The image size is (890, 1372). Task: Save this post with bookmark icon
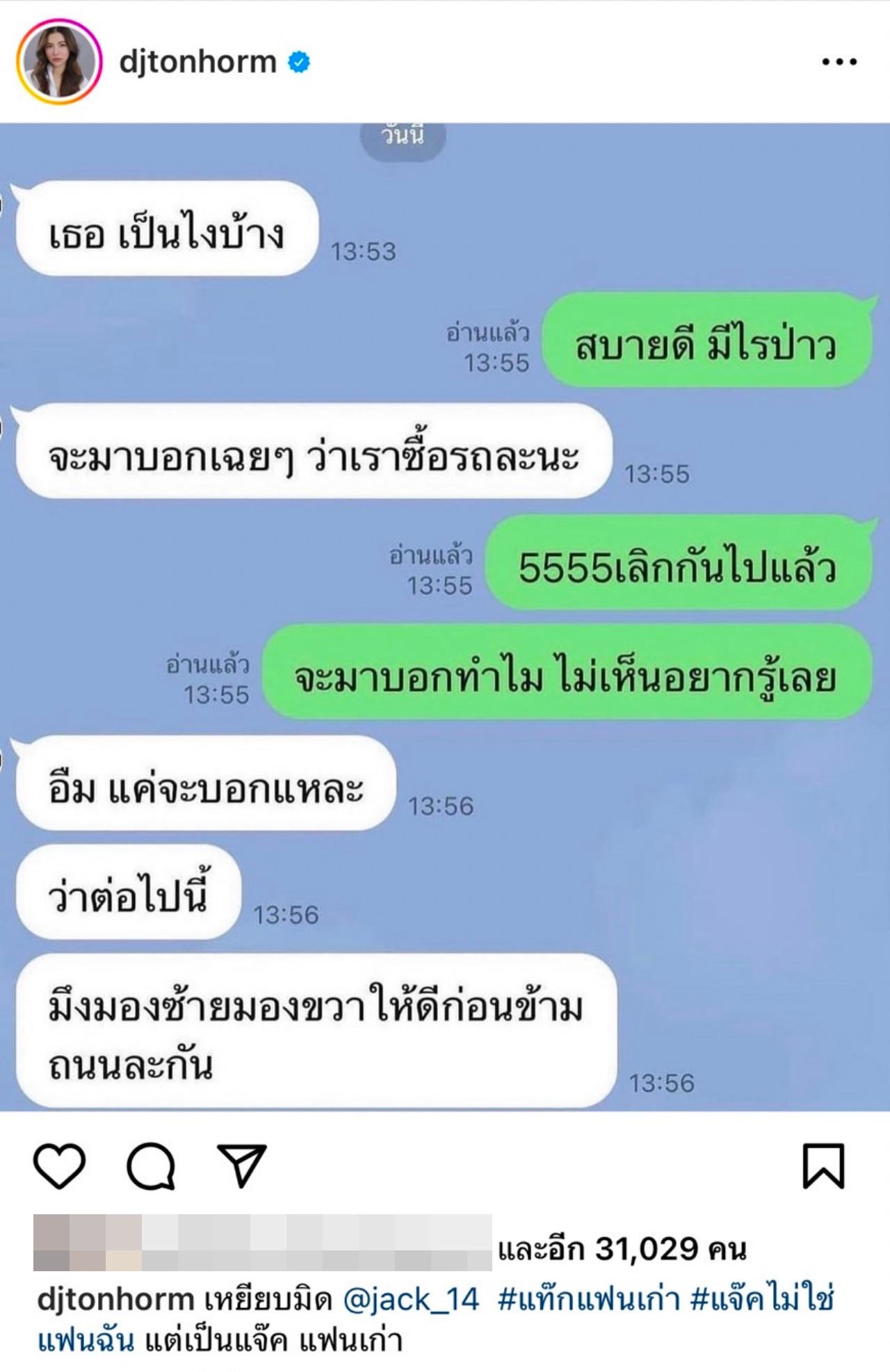tap(823, 1166)
